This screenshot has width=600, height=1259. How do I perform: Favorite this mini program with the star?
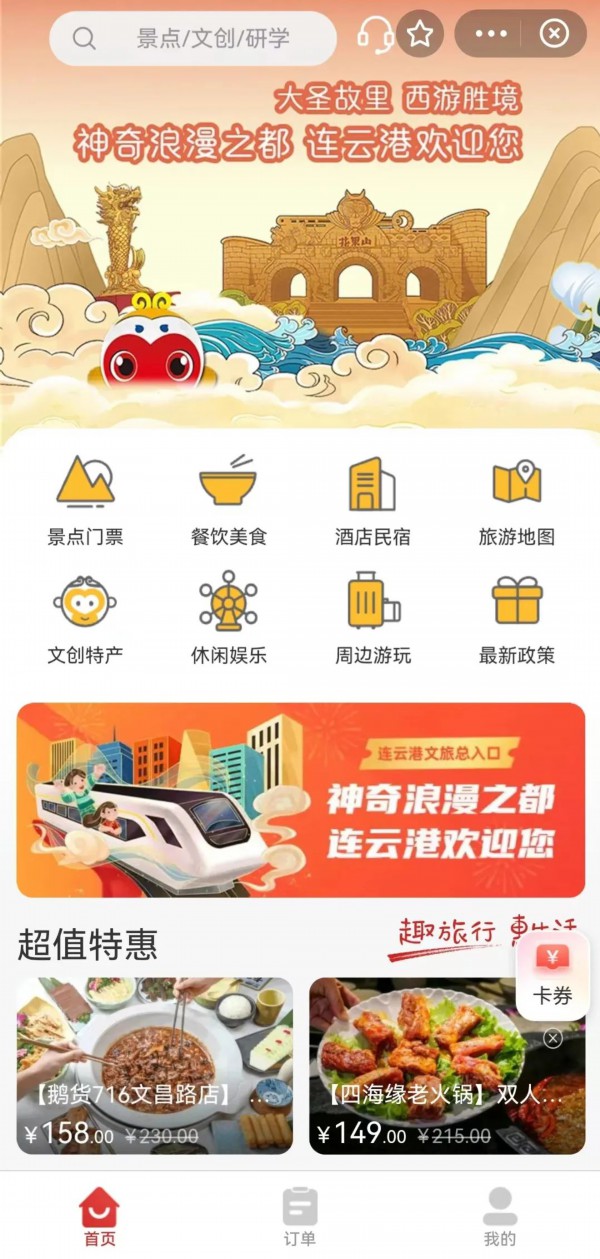[x=420, y=35]
